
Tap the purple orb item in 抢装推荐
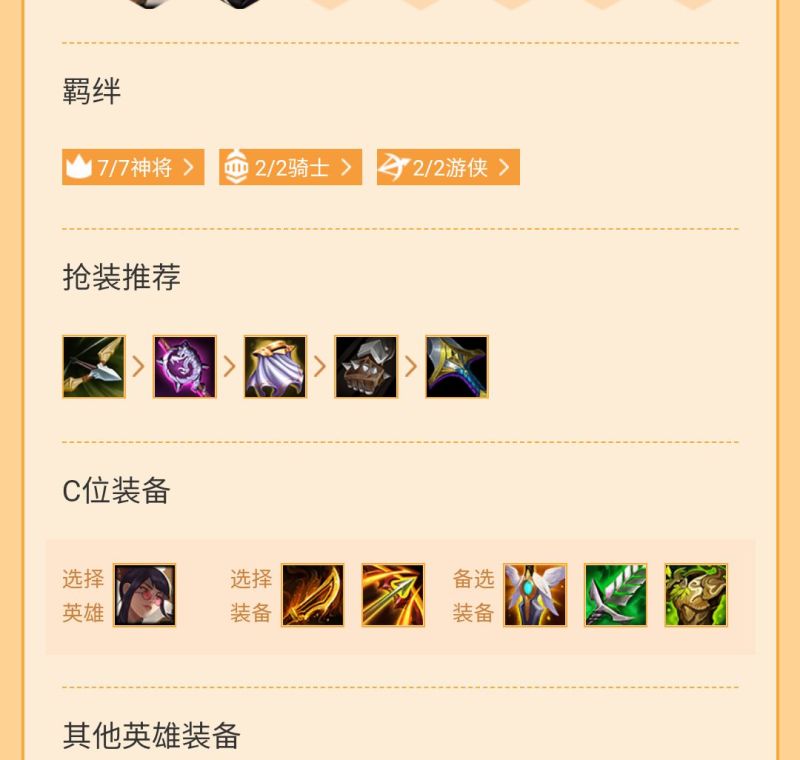pyautogui.click(x=185, y=367)
